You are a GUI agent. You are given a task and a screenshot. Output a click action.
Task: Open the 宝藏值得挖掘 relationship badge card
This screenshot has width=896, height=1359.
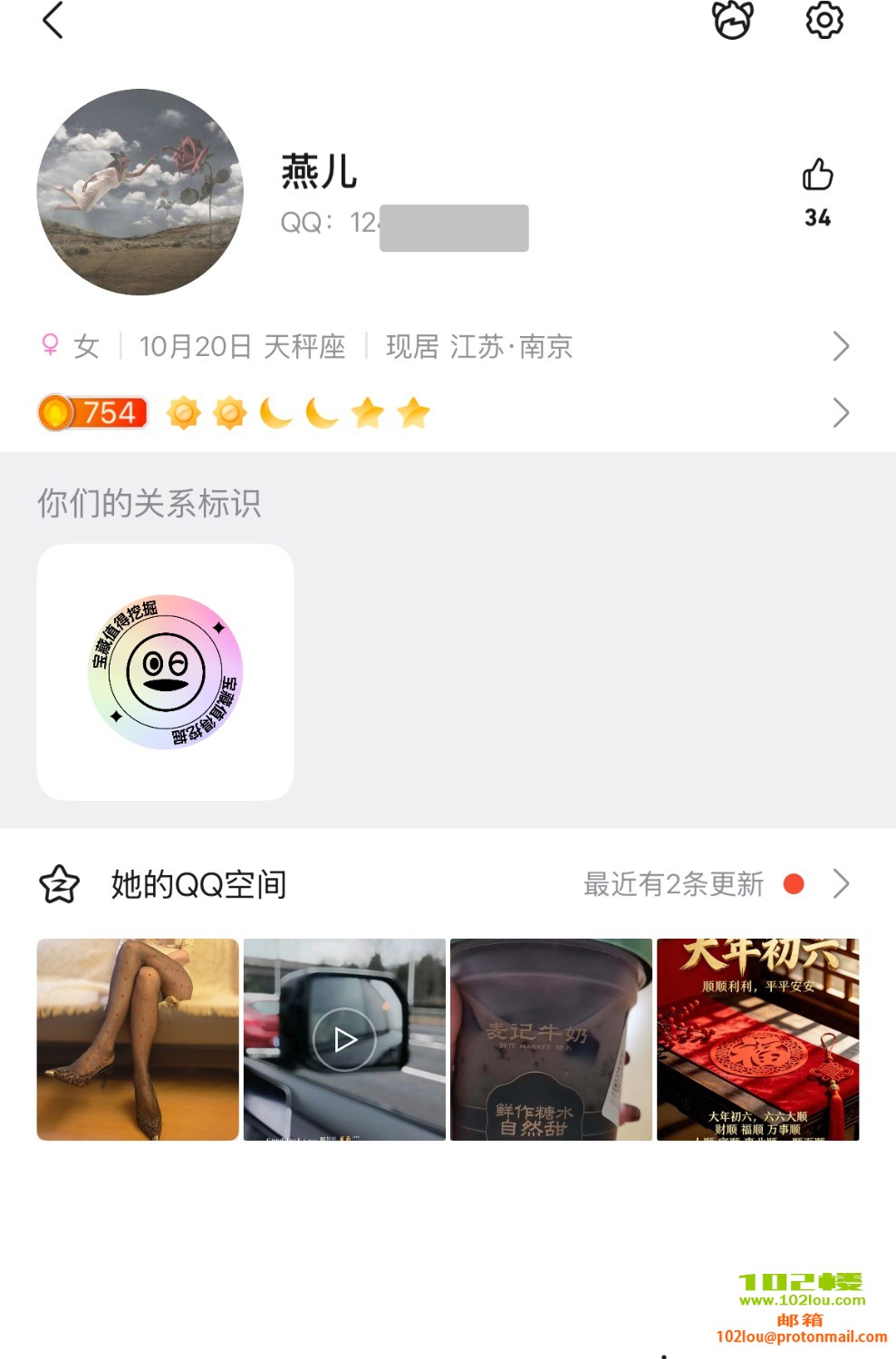[x=166, y=672]
